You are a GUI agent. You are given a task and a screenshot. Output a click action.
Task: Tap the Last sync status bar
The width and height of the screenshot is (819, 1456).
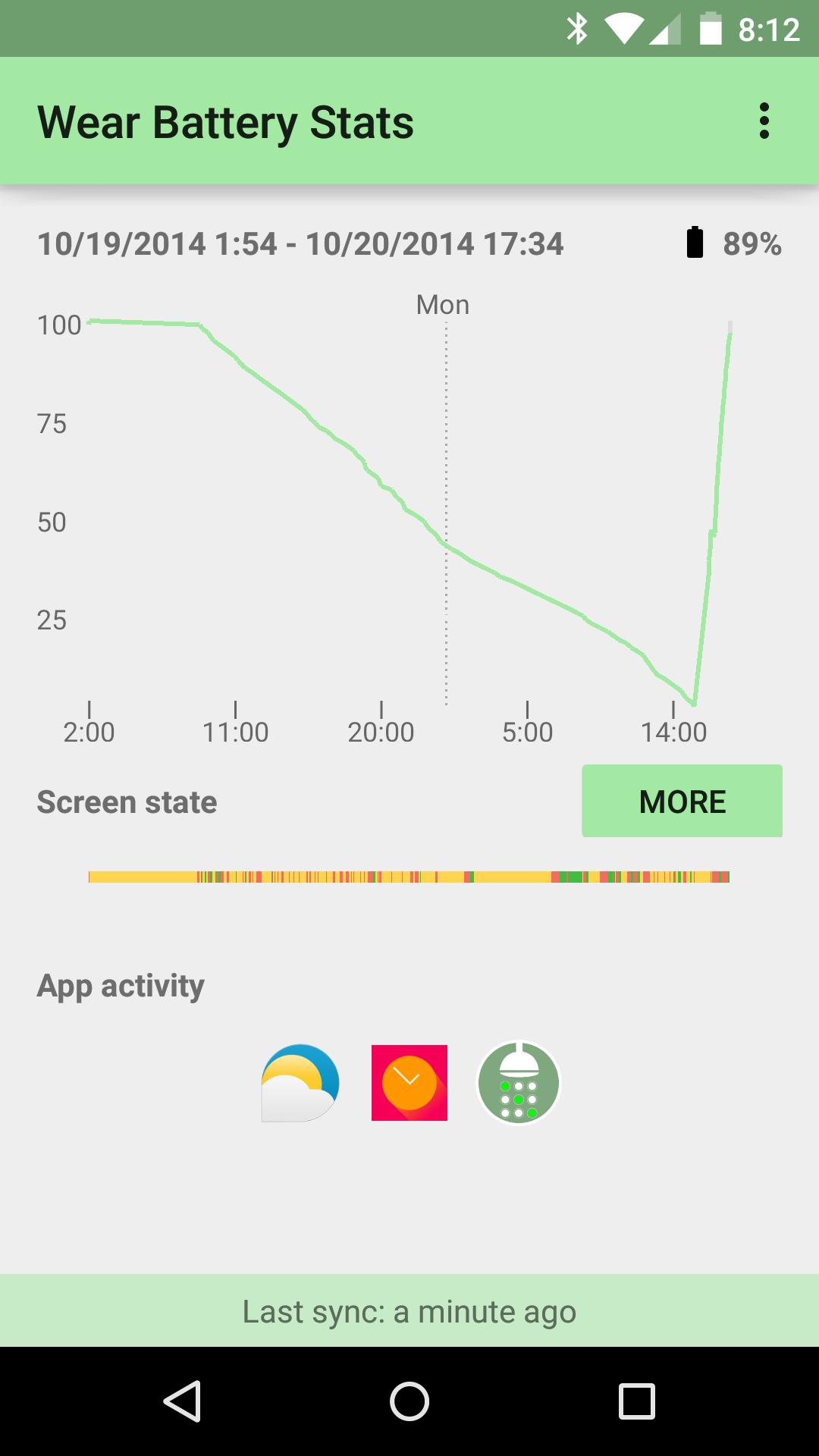[409, 1311]
